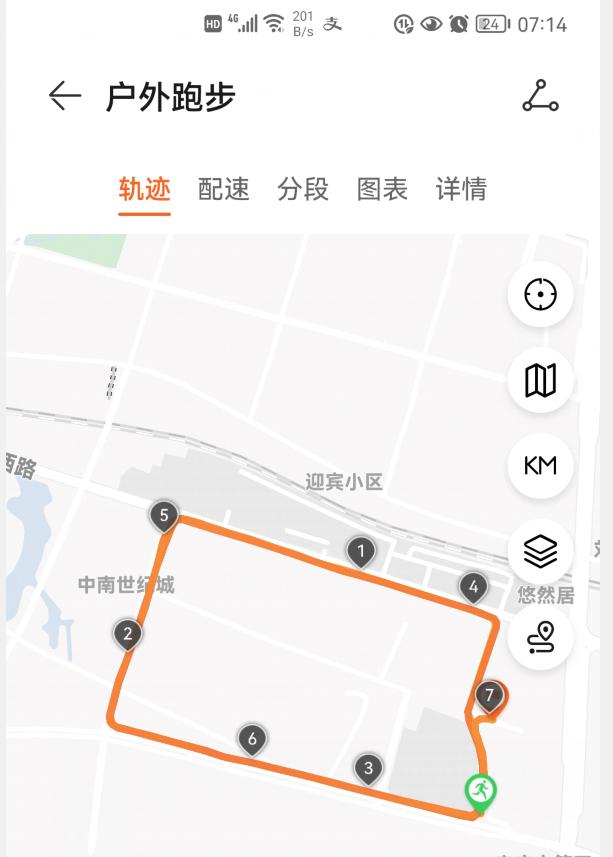The height and width of the screenshot is (857, 613).
Task: Toggle the map display button
Action: tap(540, 380)
